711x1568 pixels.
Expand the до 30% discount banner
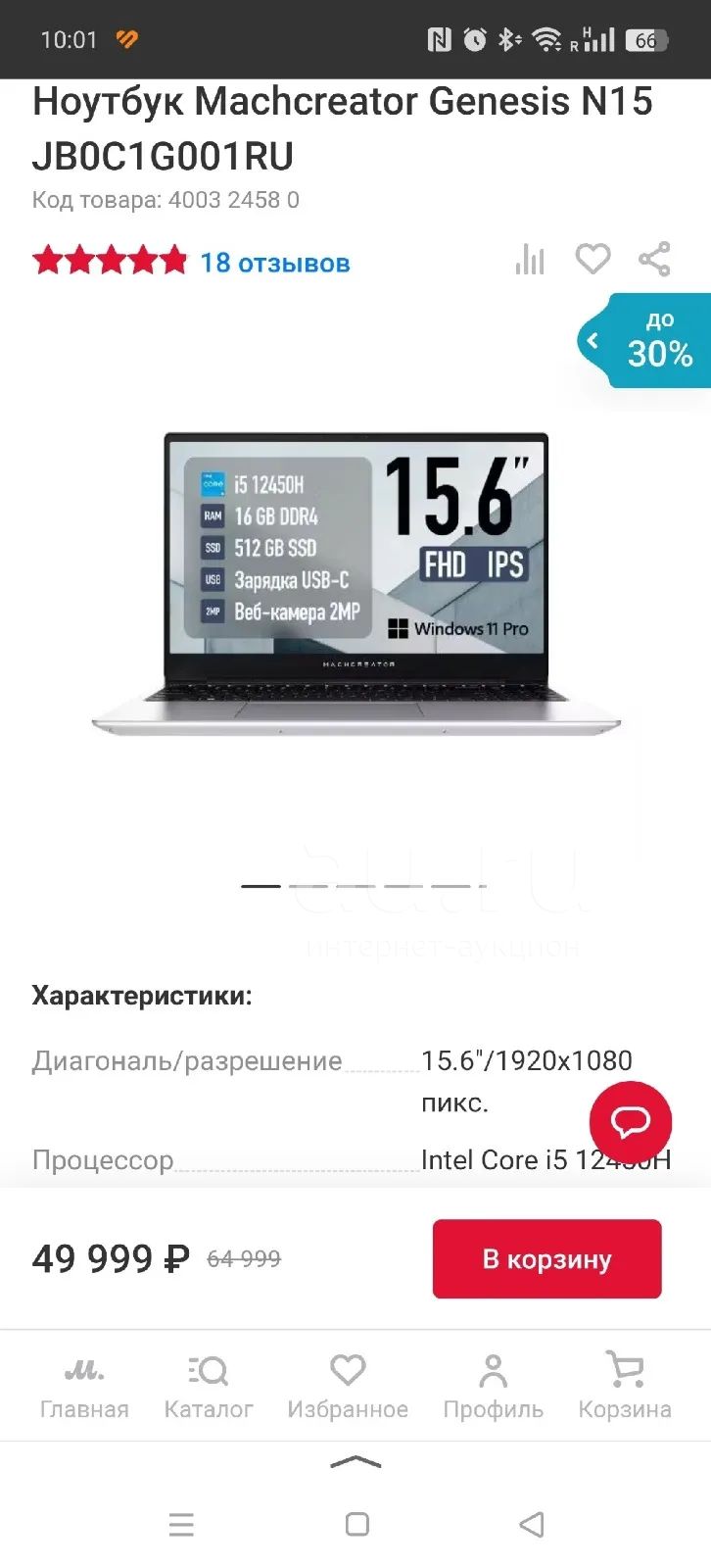pyautogui.click(x=644, y=340)
